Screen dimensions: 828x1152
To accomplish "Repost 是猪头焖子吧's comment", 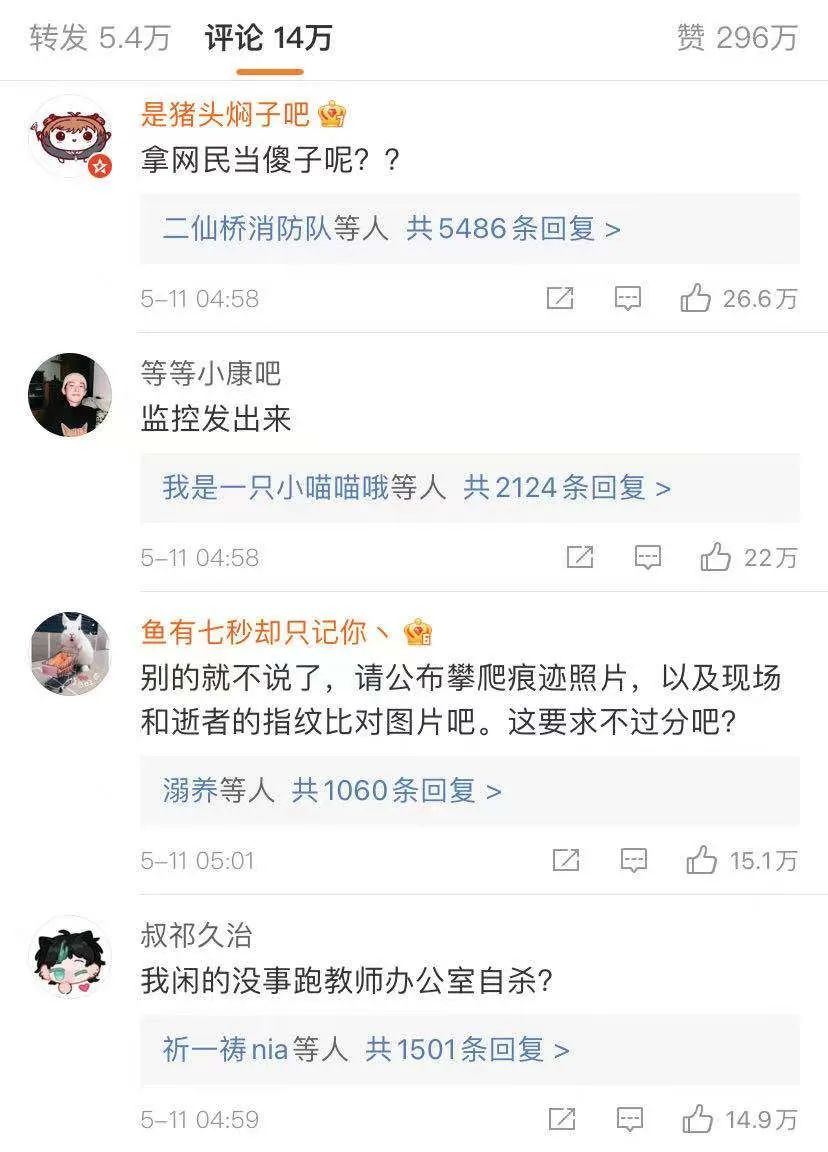I will [x=560, y=298].
